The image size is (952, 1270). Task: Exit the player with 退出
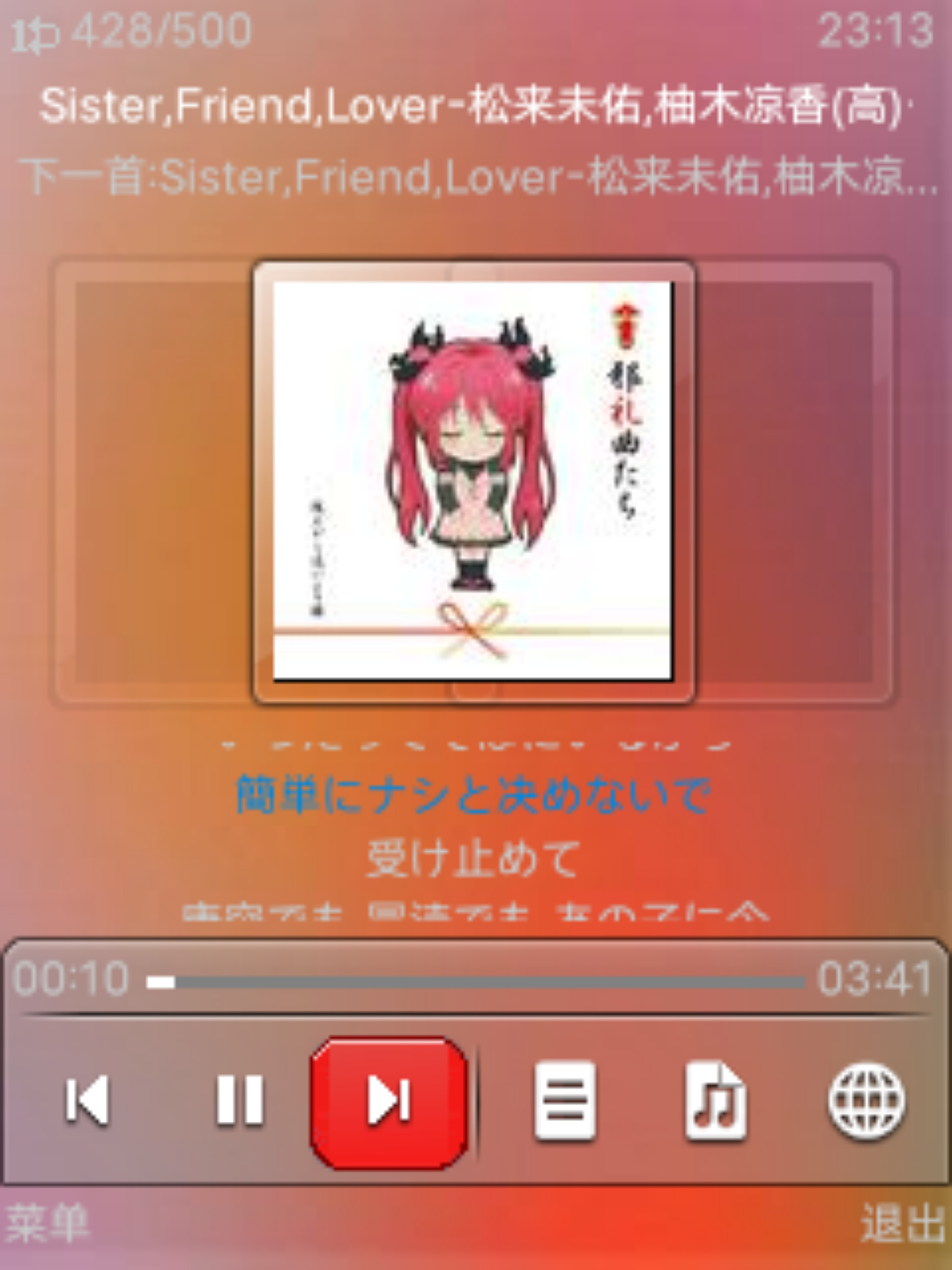pos(903,1224)
